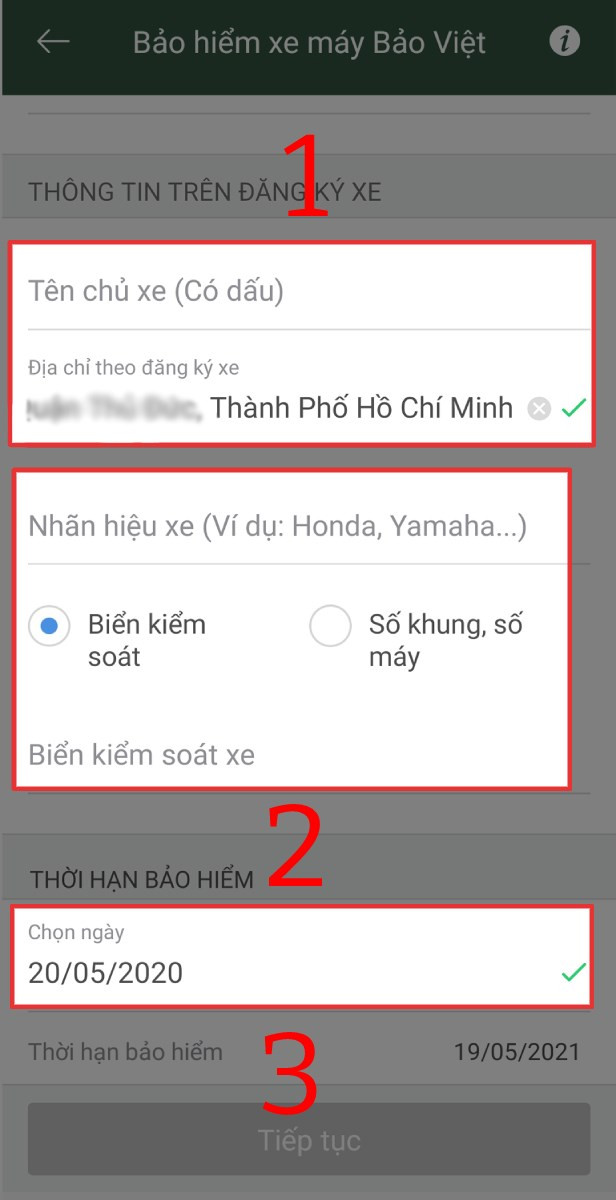Select Số khung, số máy option
The width and height of the screenshot is (616, 1200).
(331, 628)
